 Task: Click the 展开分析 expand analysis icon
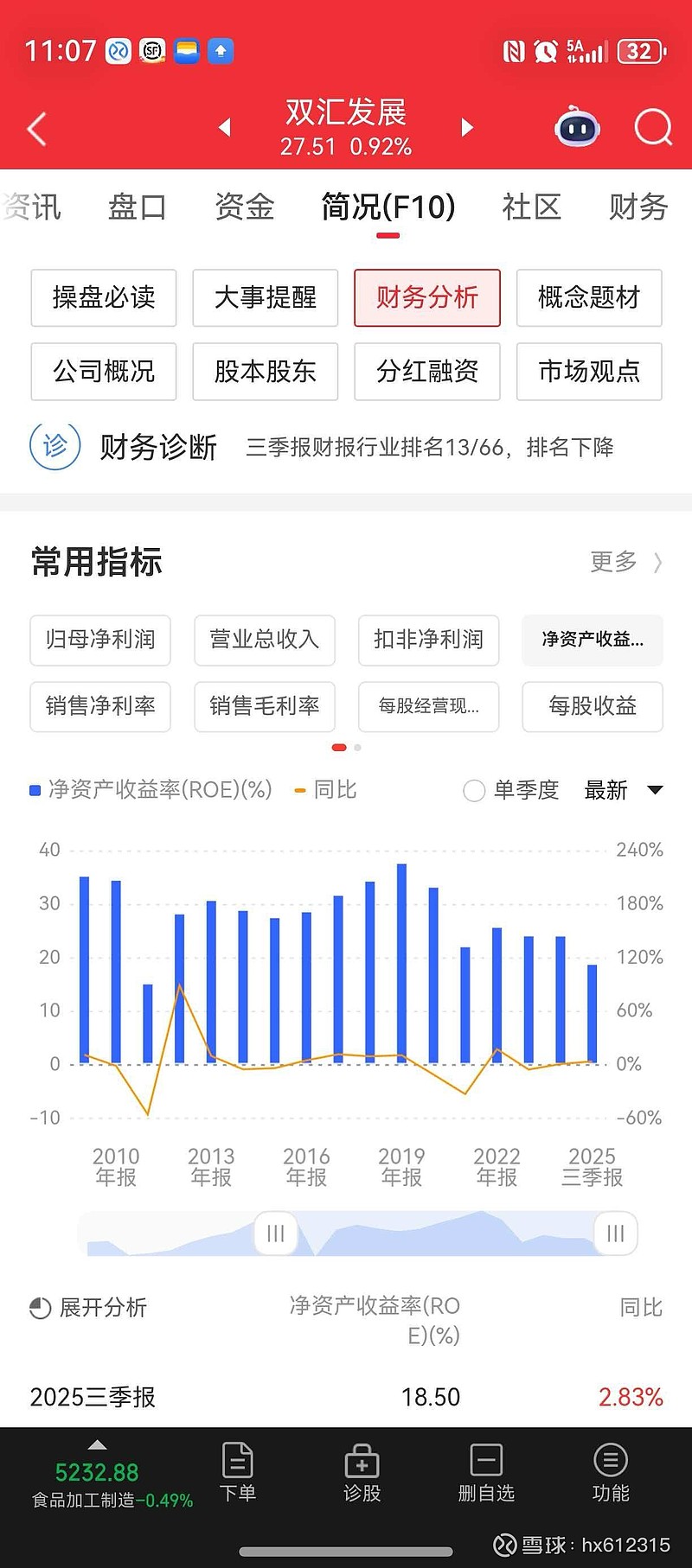(38, 1308)
